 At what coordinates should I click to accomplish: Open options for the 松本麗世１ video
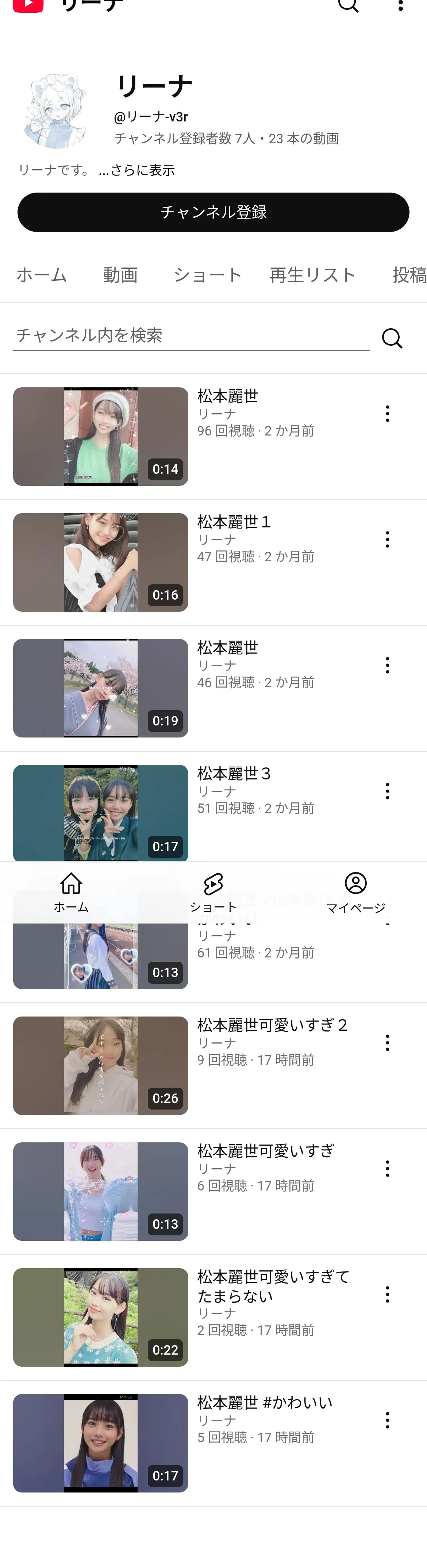pos(388,539)
